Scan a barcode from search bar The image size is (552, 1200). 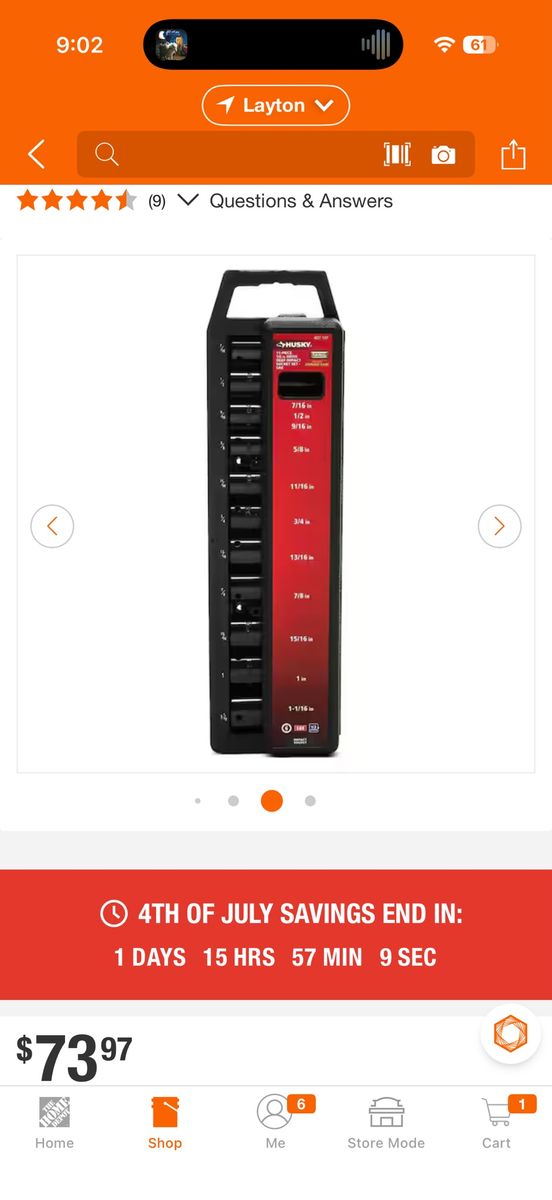point(397,154)
